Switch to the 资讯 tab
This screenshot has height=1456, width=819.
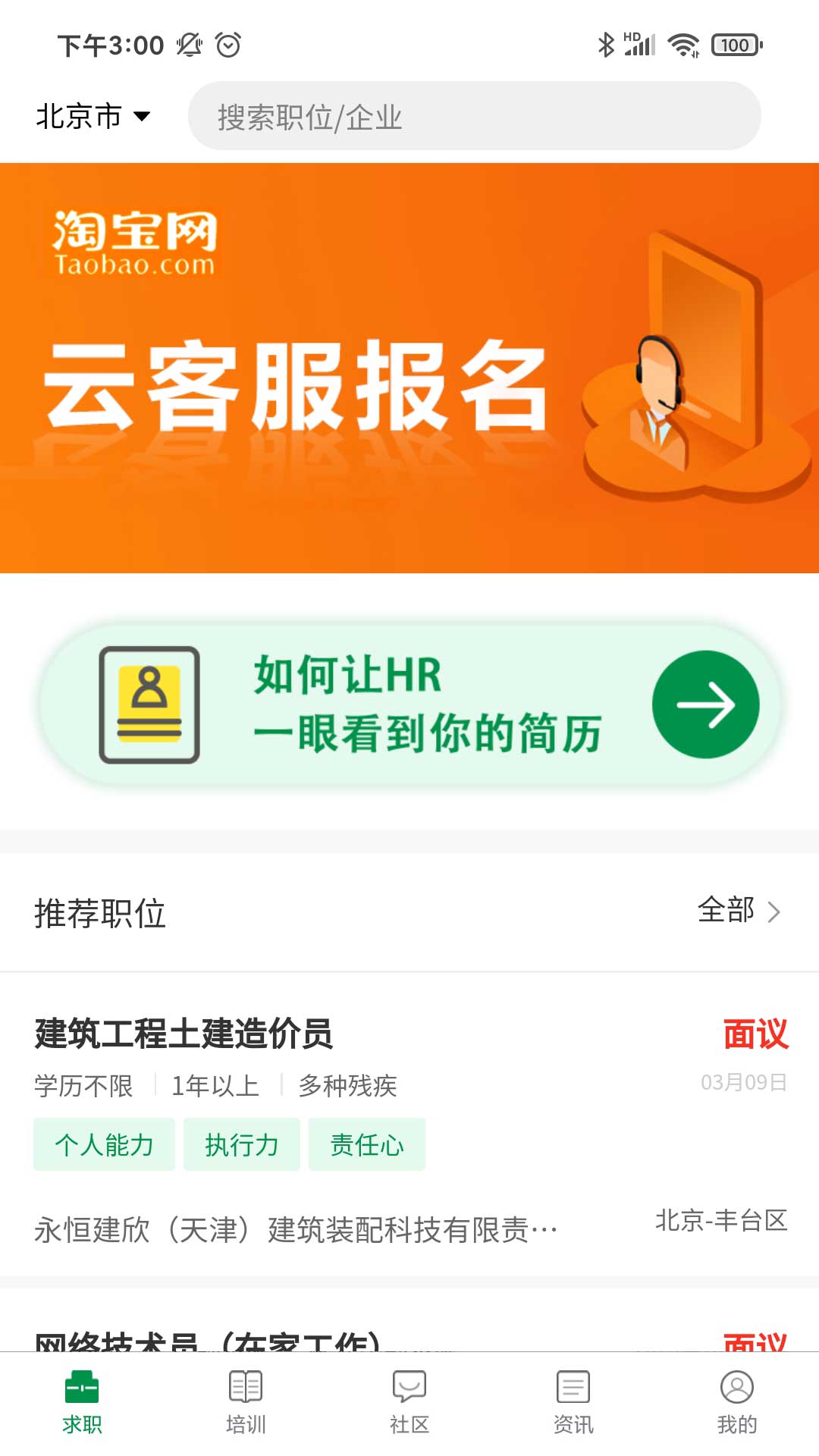tap(573, 1403)
